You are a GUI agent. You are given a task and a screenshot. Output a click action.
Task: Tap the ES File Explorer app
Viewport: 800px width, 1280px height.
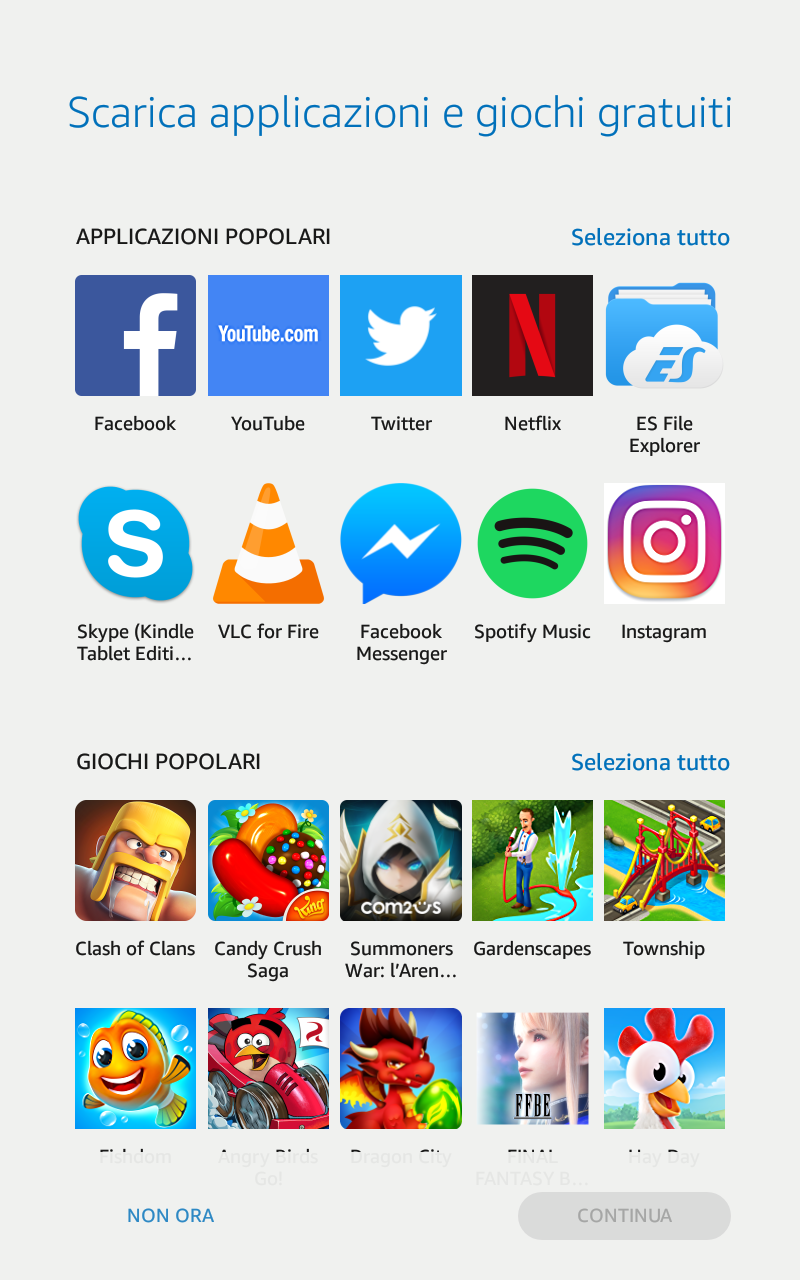[x=664, y=336]
